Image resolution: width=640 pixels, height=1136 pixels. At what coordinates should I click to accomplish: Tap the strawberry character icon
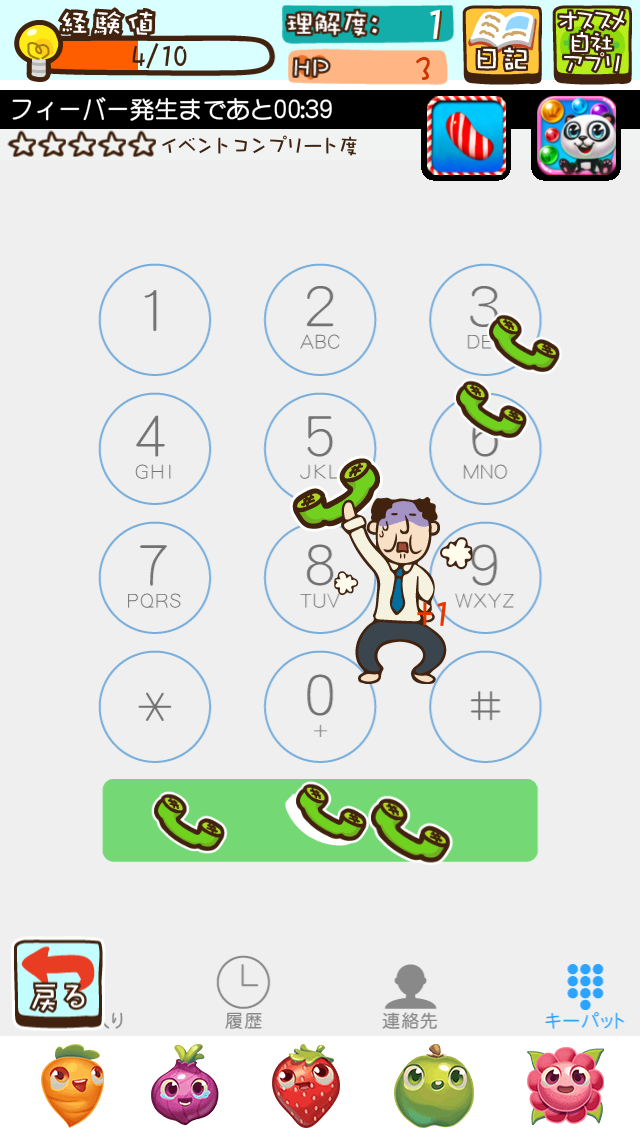click(306, 1086)
